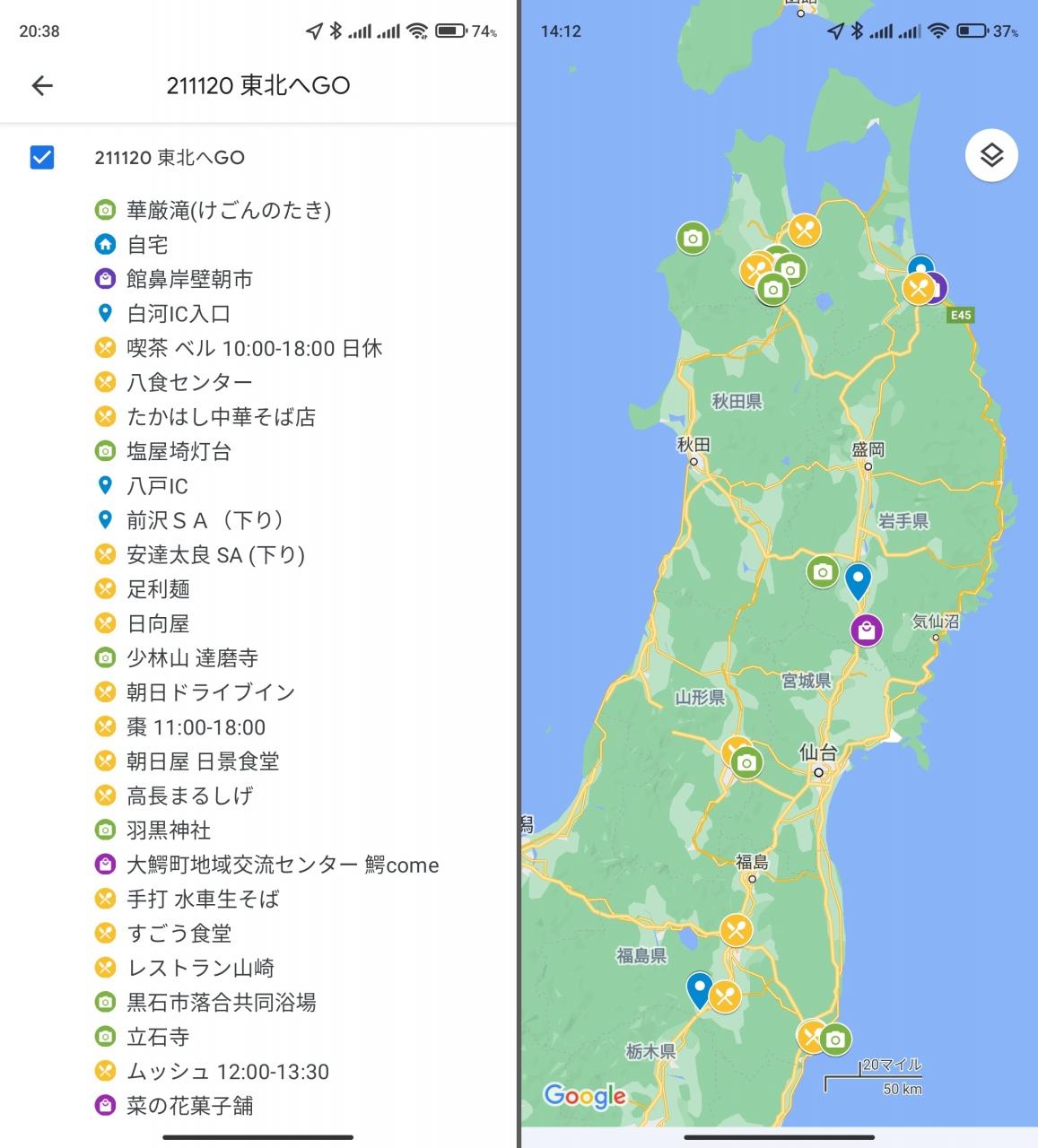This screenshot has width=1038, height=1148.
Task: Open the 八戸IC entry
Action: click(x=157, y=486)
